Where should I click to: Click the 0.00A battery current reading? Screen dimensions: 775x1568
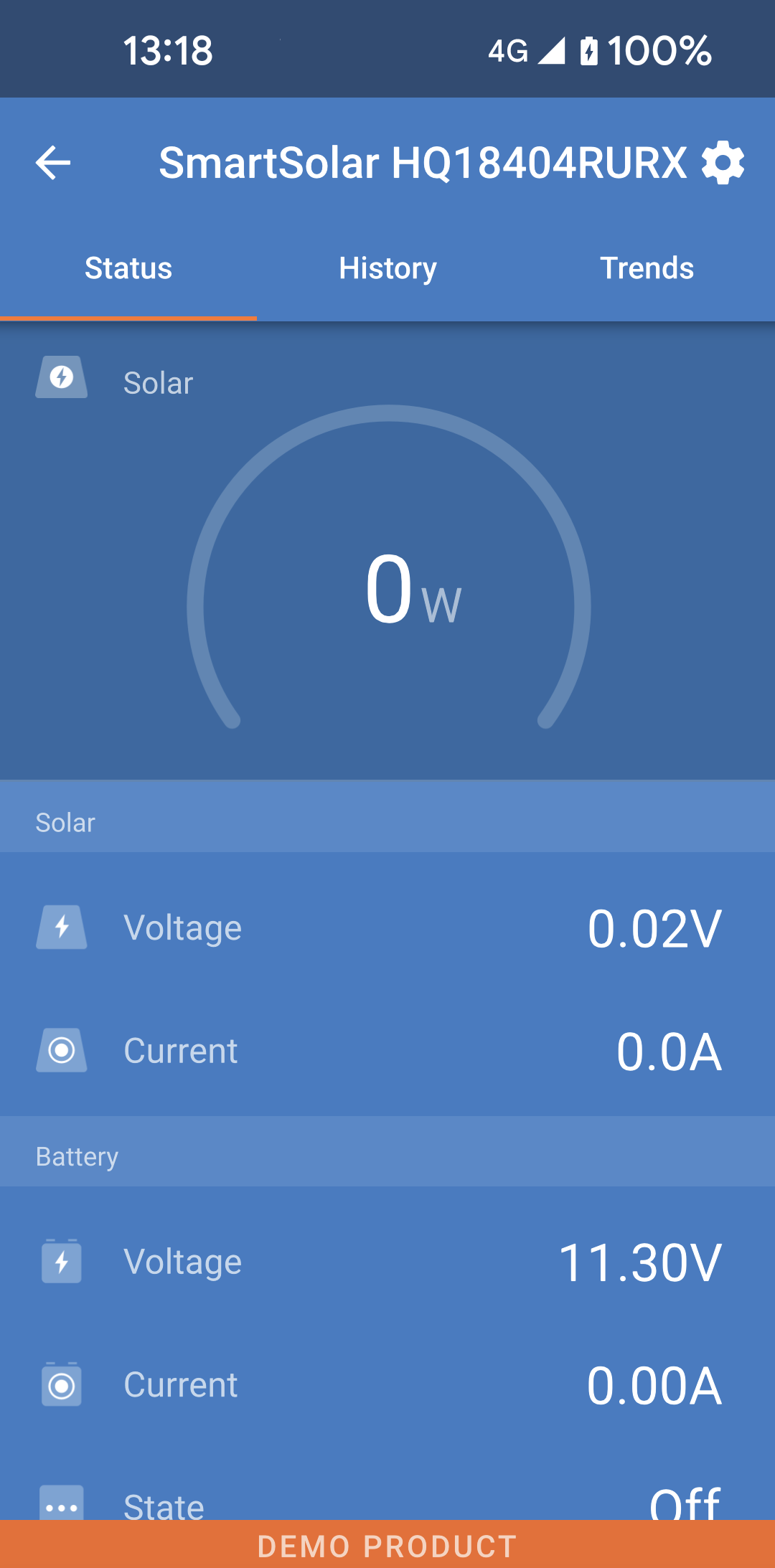654,1384
